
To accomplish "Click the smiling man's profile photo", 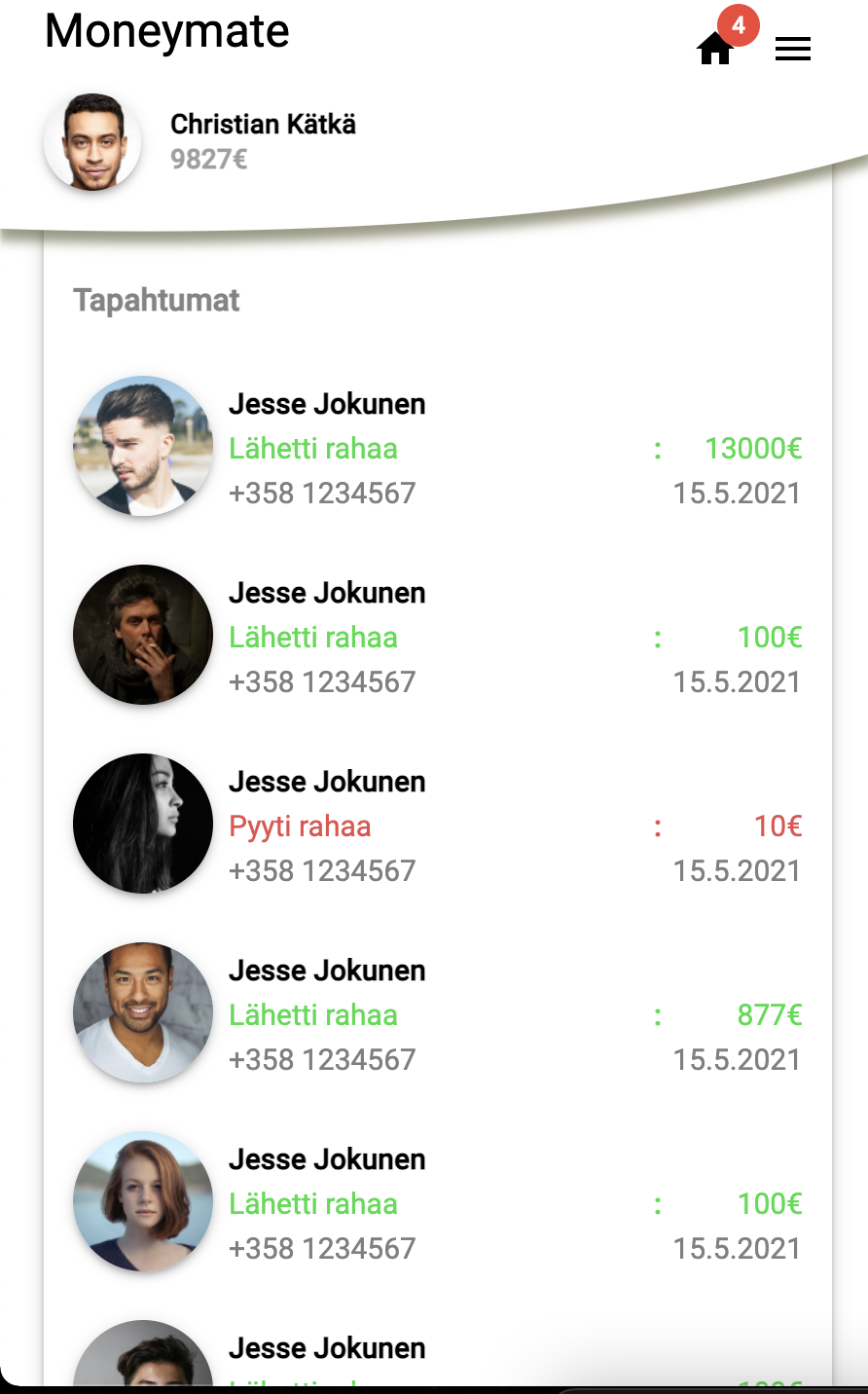I will [x=142, y=1012].
